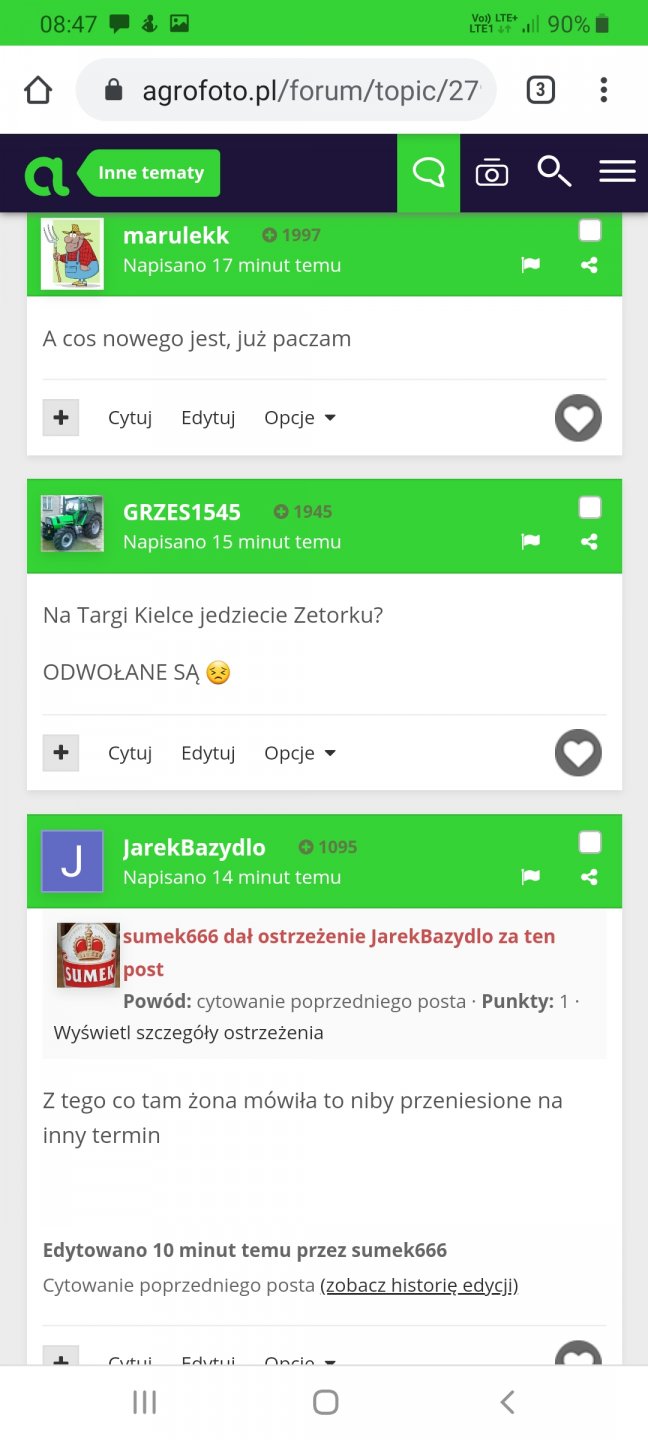
Task: Quote marulekk's post with Cytuj
Action: click(x=130, y=418)
